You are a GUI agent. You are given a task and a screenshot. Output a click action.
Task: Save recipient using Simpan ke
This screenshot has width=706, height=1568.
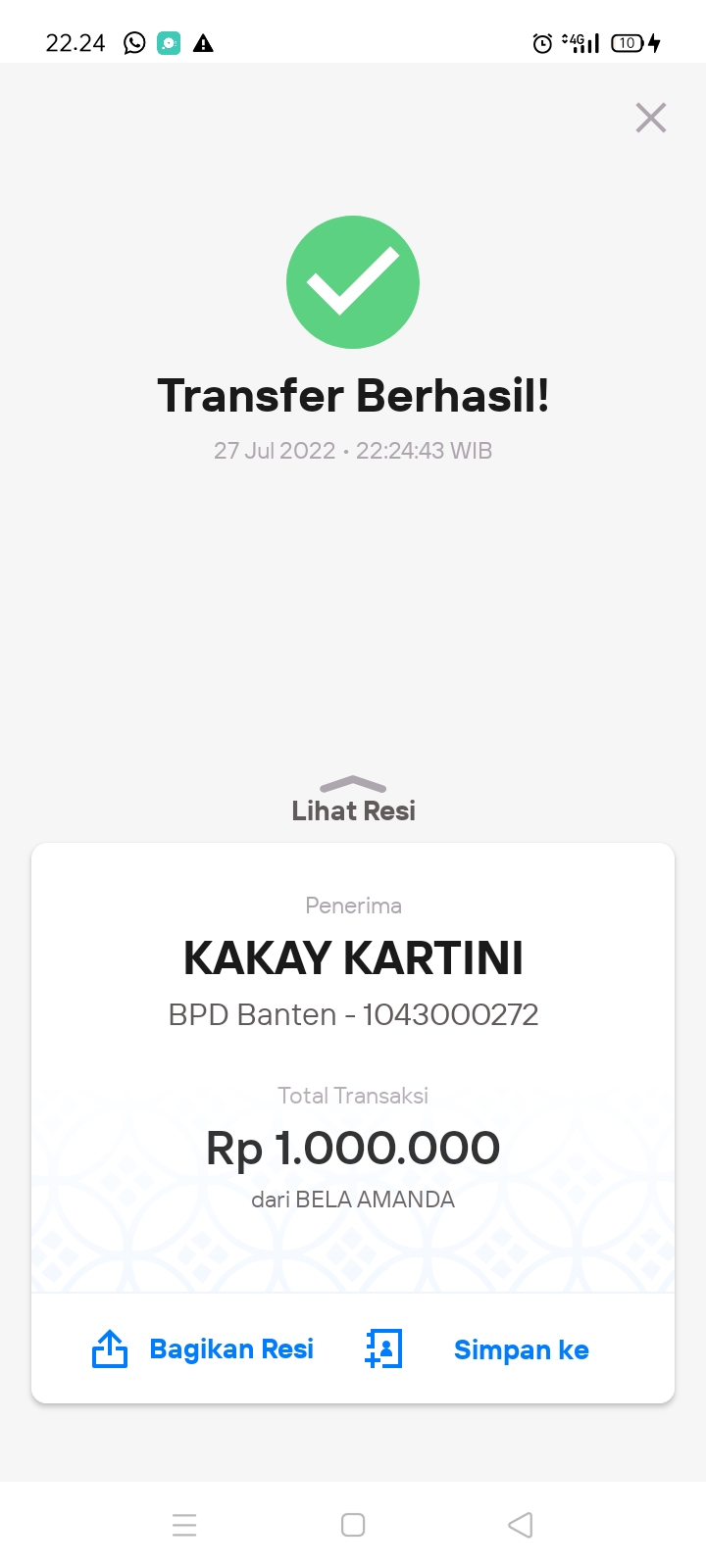point(479,1349)
